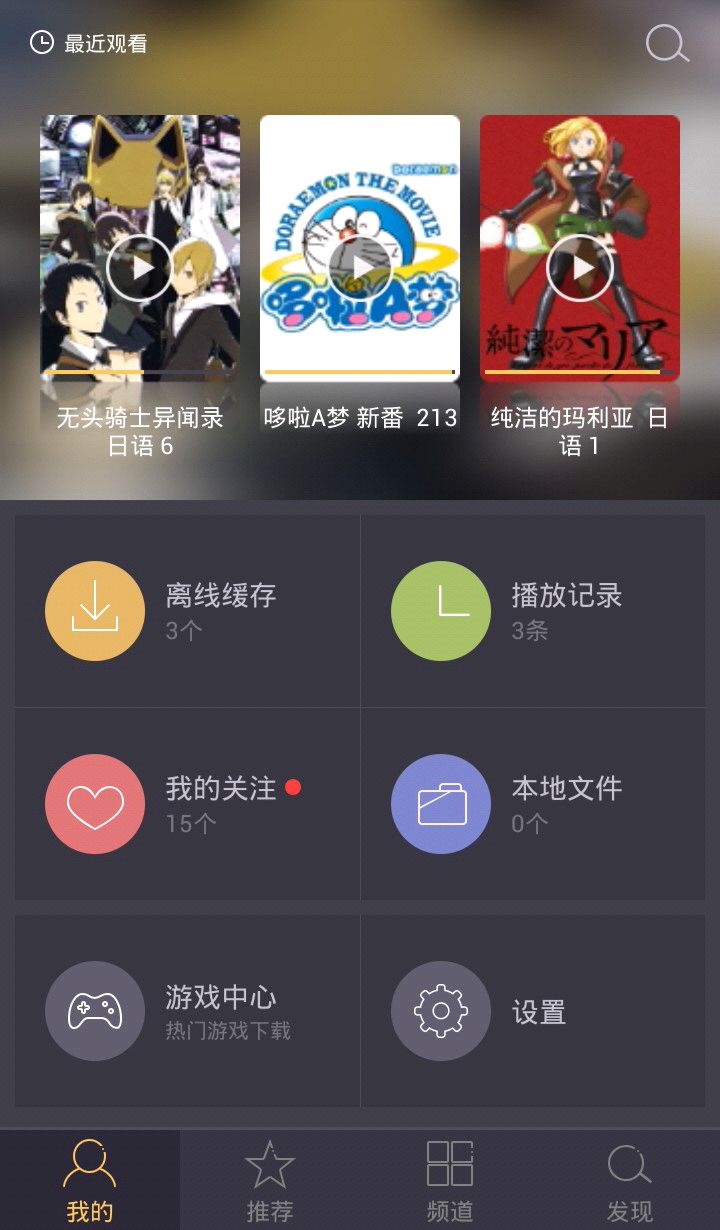This screenshot has height=1230, width=720.
Task: Go to the 频道 tab
Action: [450, 1182]
